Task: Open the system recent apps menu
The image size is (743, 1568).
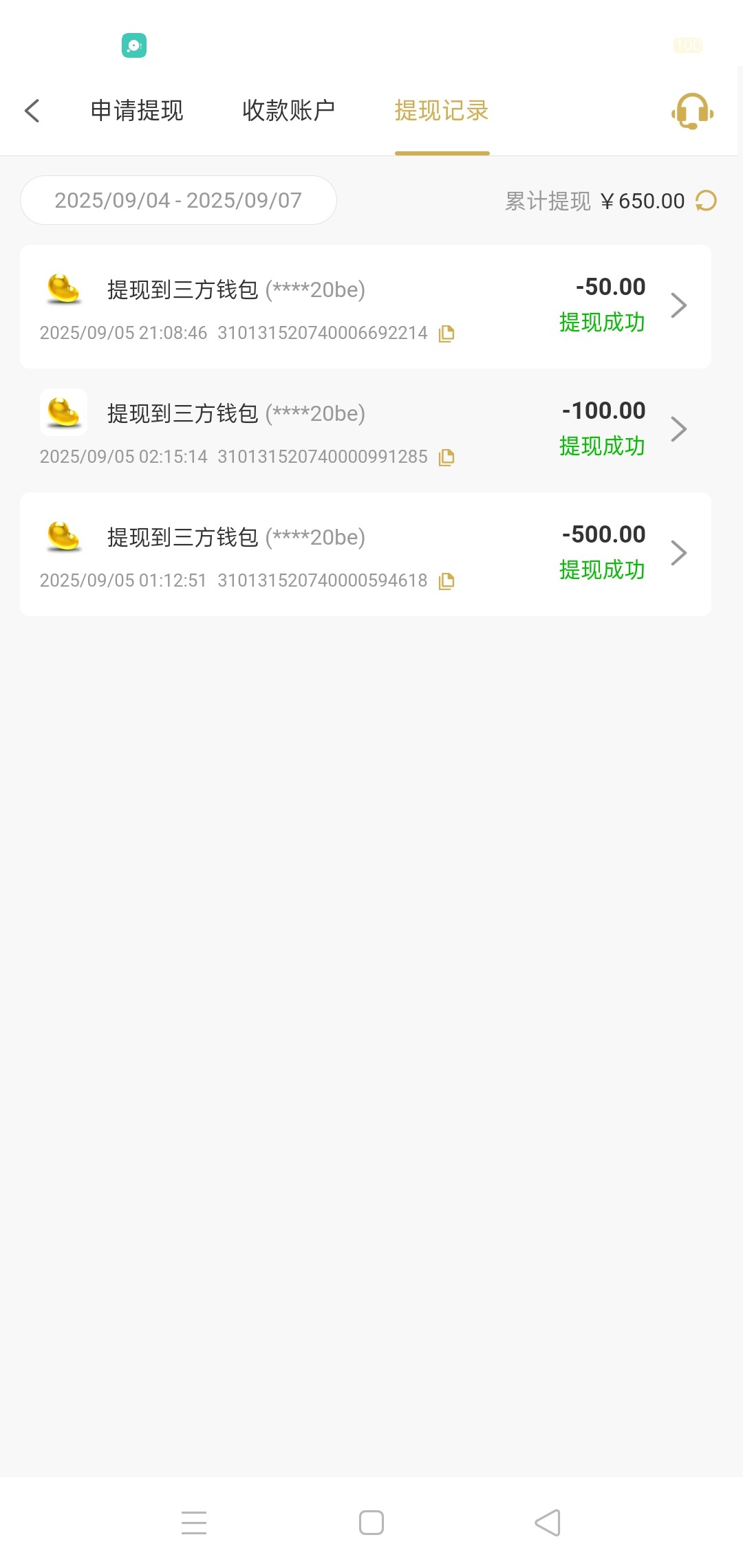Action: click(x=194, y=1523)
